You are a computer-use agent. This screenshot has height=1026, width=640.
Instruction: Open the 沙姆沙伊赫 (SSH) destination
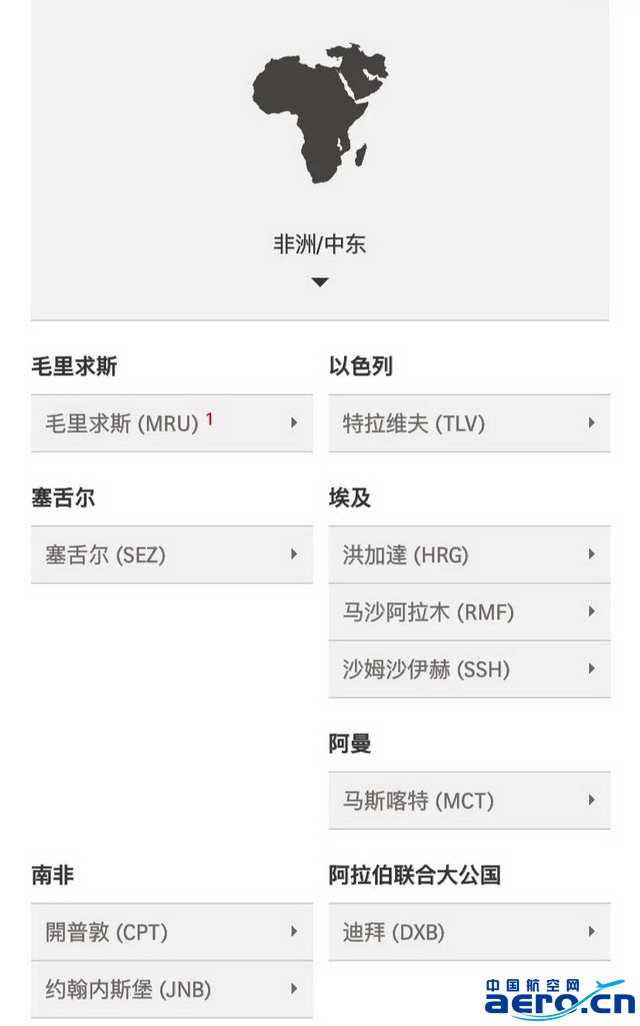click(x=469, y=669)
